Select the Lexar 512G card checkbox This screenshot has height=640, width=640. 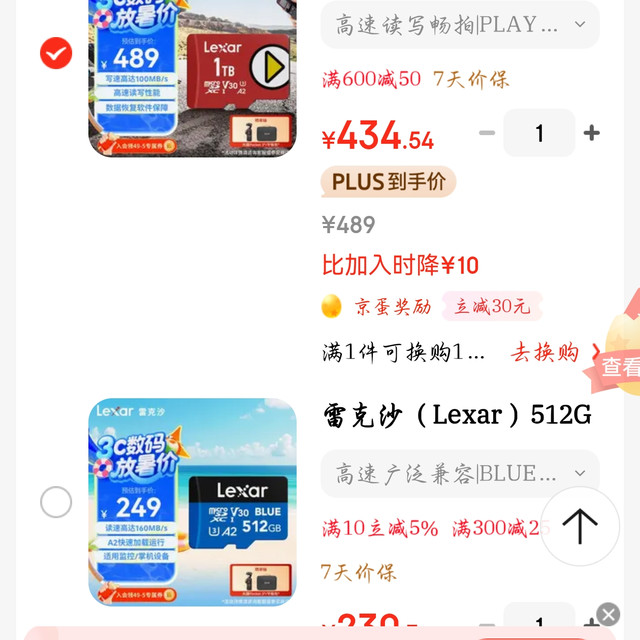(56, 502)
